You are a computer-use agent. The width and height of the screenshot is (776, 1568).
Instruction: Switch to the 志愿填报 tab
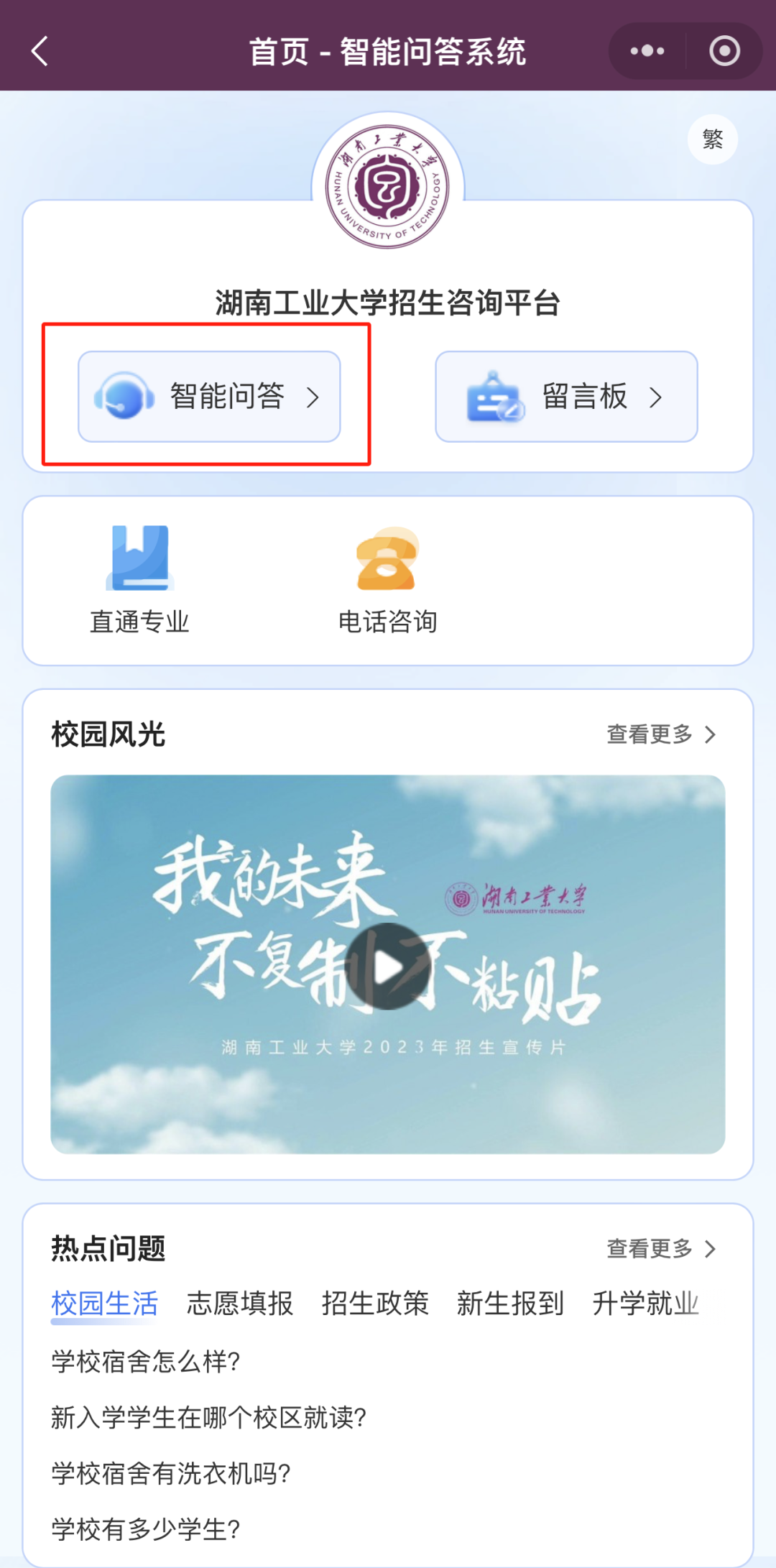click(x=240, y=1304)
